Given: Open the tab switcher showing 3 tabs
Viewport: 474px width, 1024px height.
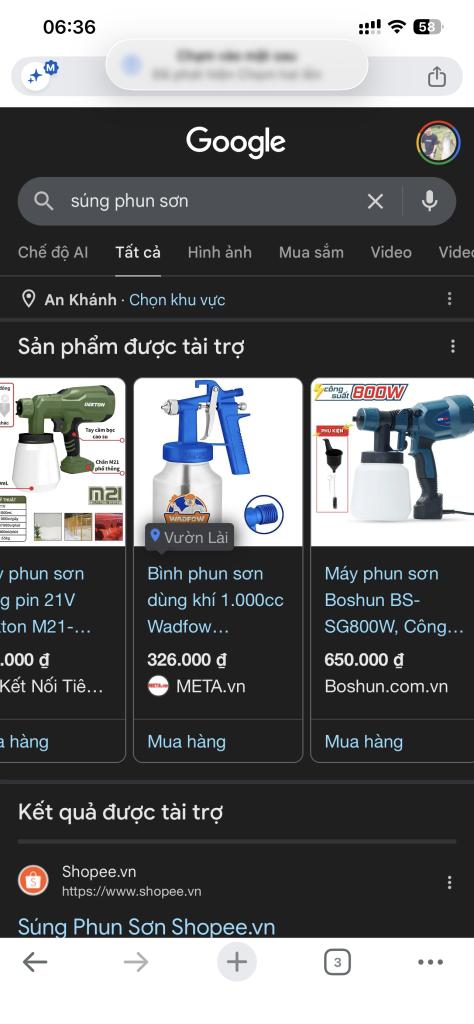Looking at the screenshot, I should tap(337, 962).
